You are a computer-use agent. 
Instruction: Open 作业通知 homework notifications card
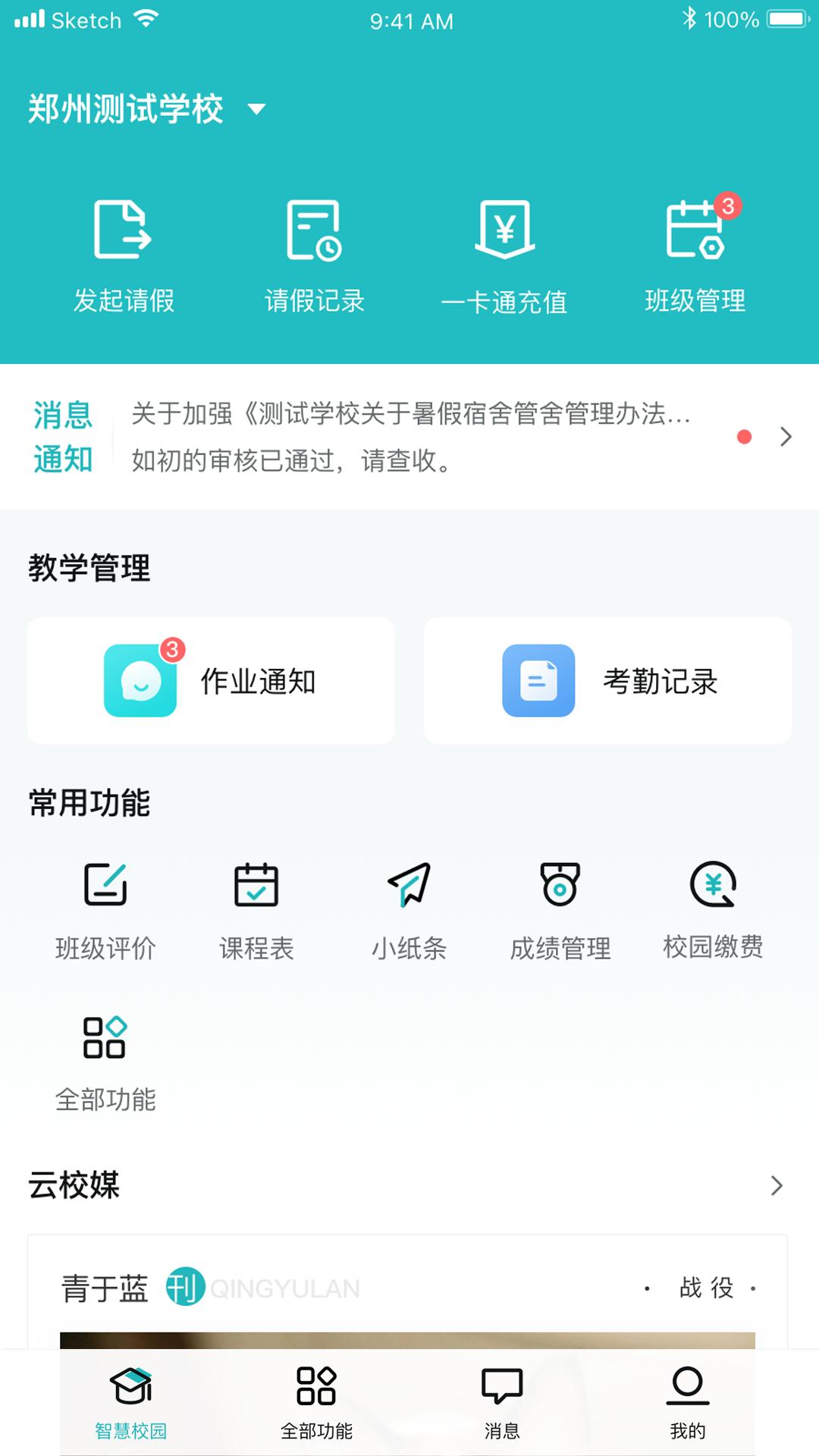tap(211, 679)
